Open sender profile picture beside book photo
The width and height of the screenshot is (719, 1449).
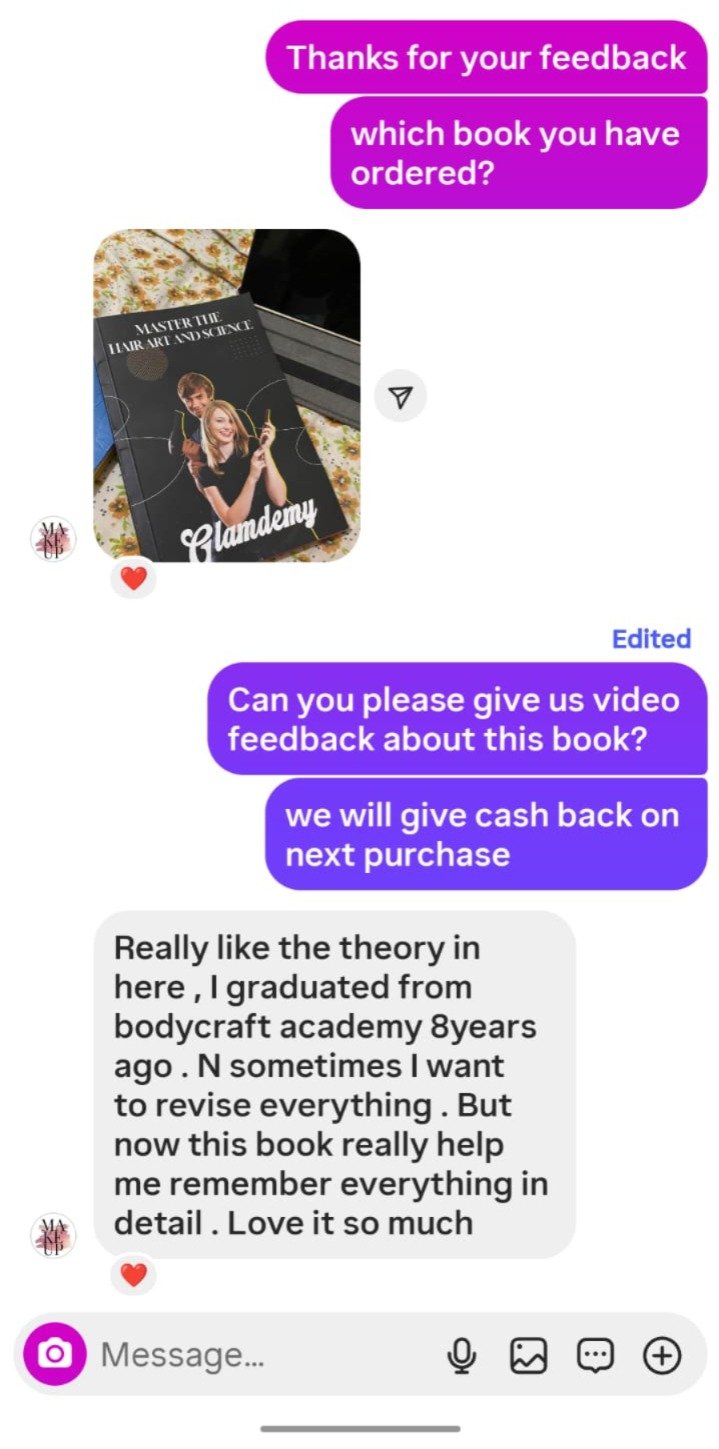click(x=53, y=540)
